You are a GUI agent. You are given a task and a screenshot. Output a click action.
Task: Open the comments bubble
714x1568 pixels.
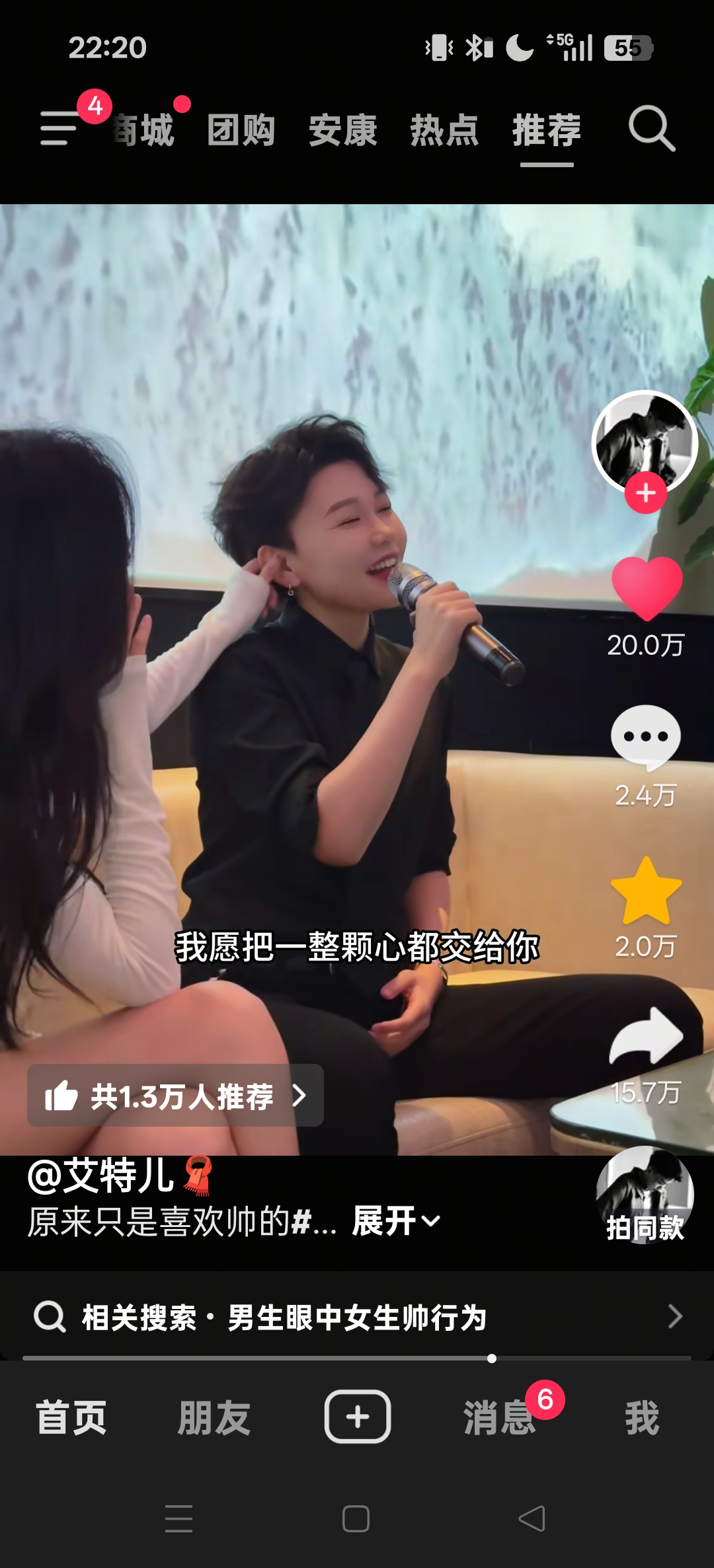(x=645, y=737)
